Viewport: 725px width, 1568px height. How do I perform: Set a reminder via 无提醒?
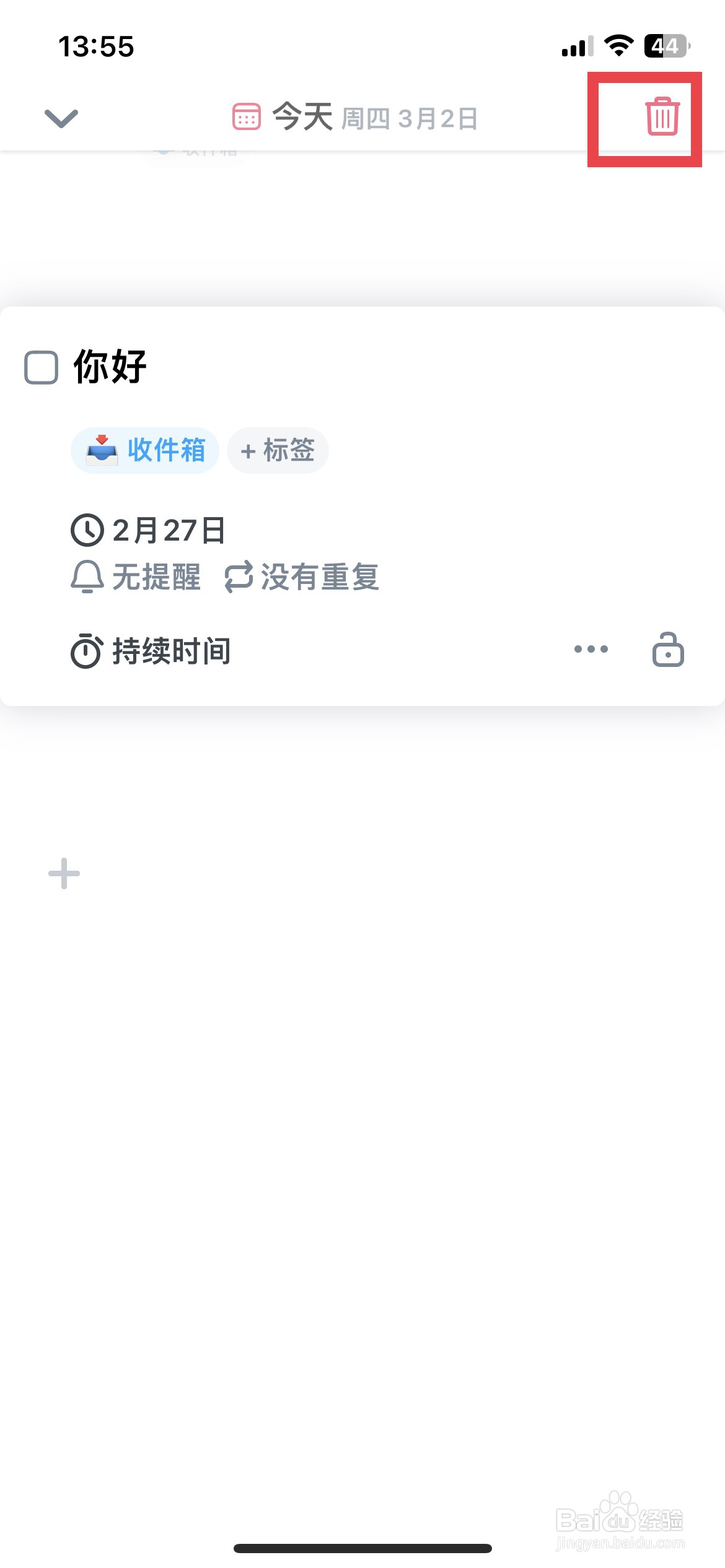point(136,577)
